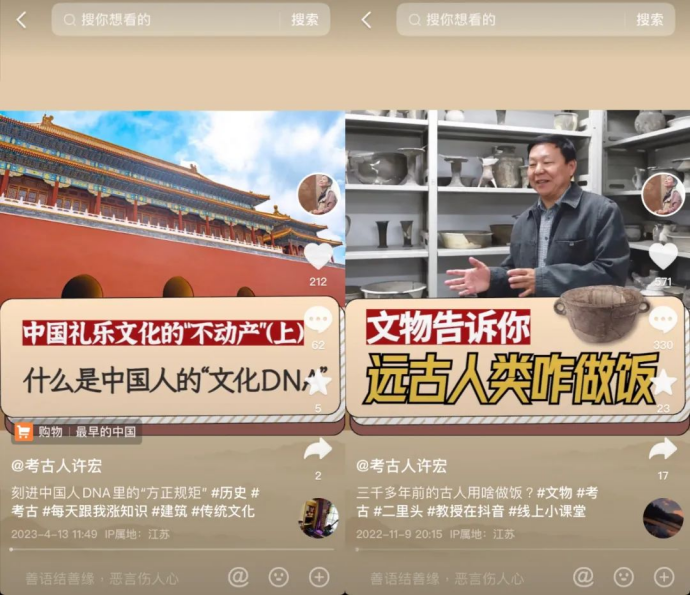The image size is (690, 595).
Task: Tap 搜索 button above the 文化DNA video
Action: coord(305,20)
